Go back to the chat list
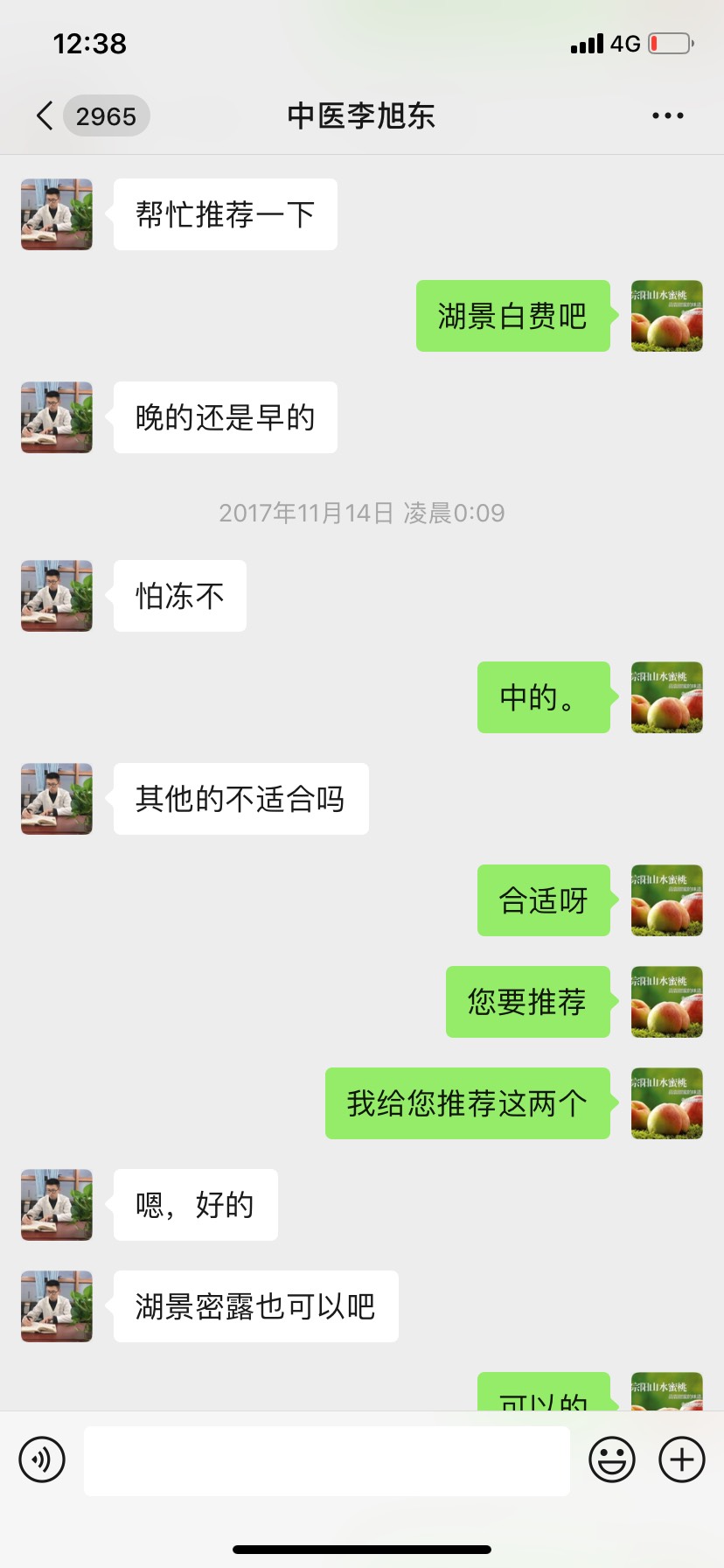The width and height of the screenshot is (724, 1568). pyautogui.click(x=45, y=115)
